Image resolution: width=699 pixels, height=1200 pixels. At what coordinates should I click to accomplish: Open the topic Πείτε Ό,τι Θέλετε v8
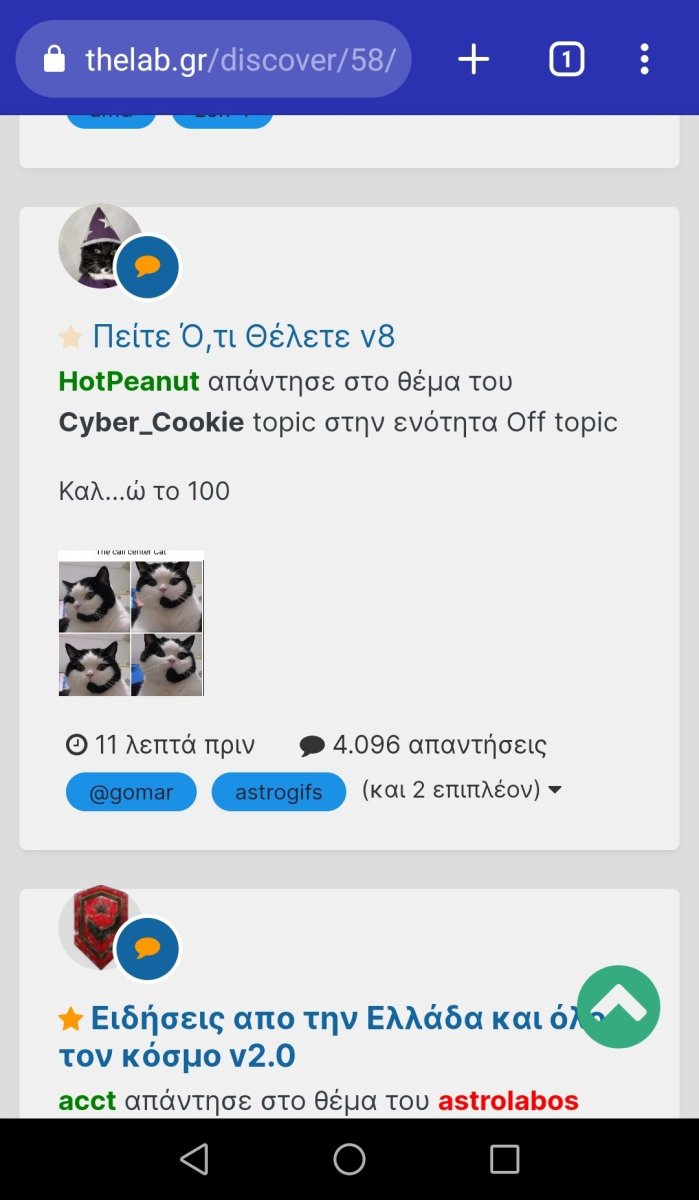[x=243, y=337]
